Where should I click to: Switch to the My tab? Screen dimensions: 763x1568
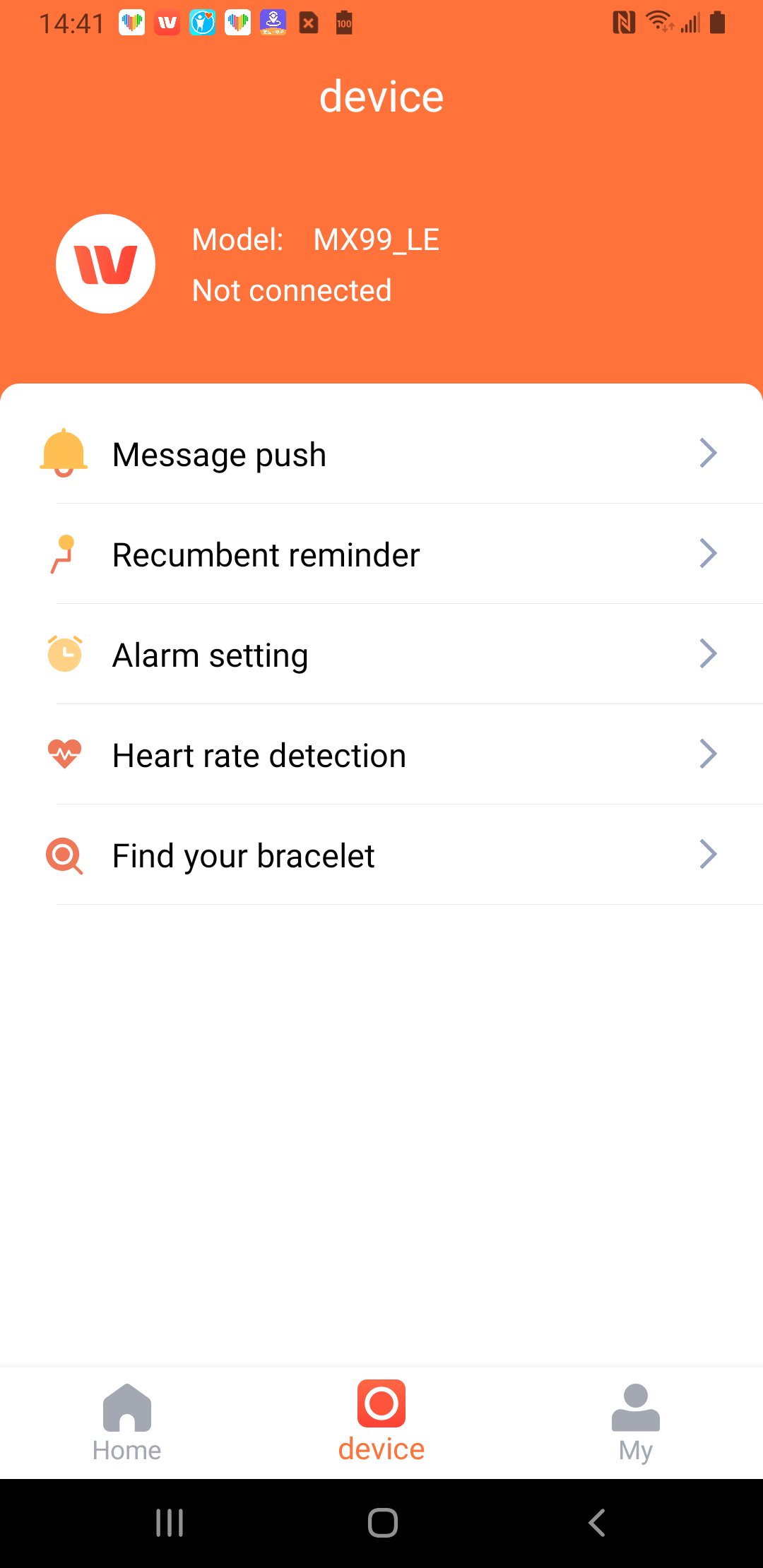click(x=636, y=1423)
